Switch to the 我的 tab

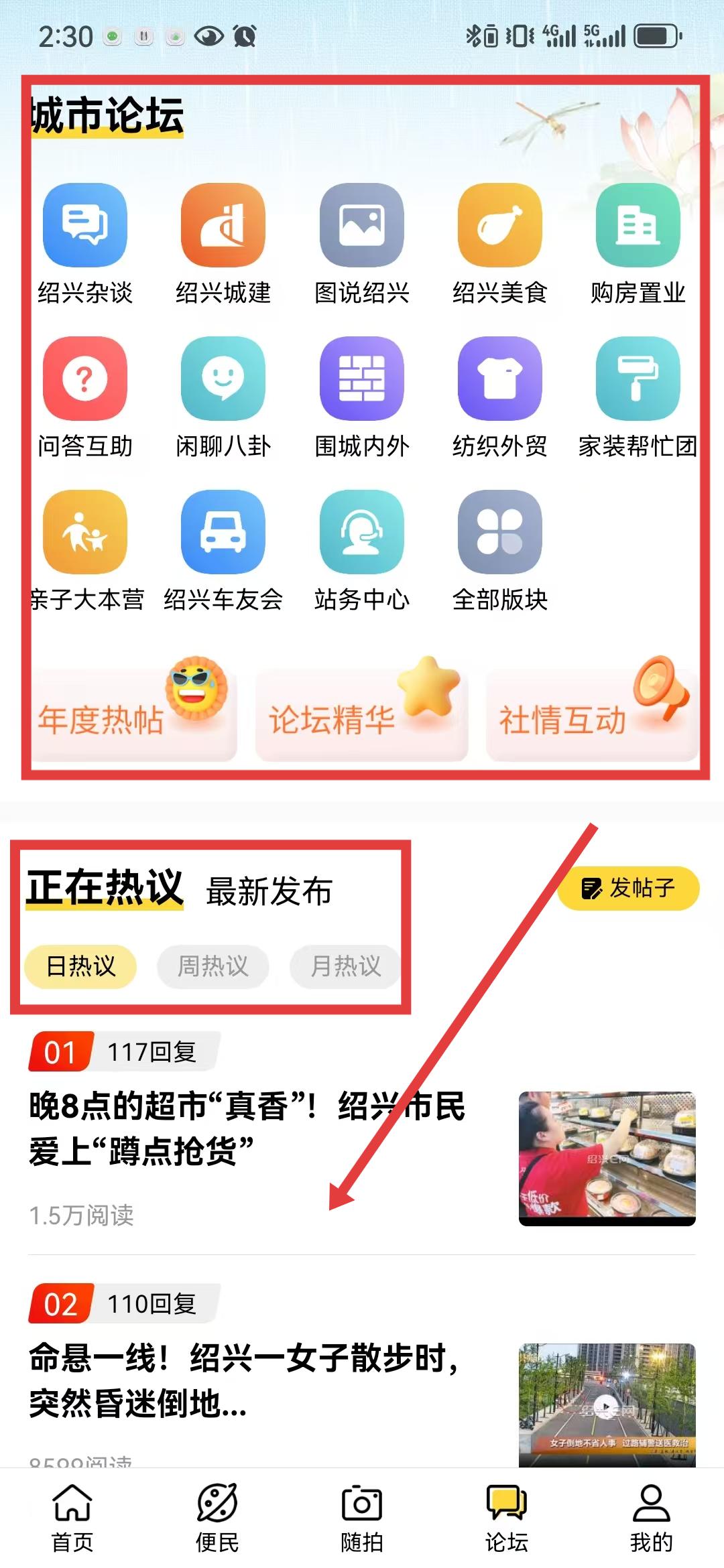click(651, 1518)
